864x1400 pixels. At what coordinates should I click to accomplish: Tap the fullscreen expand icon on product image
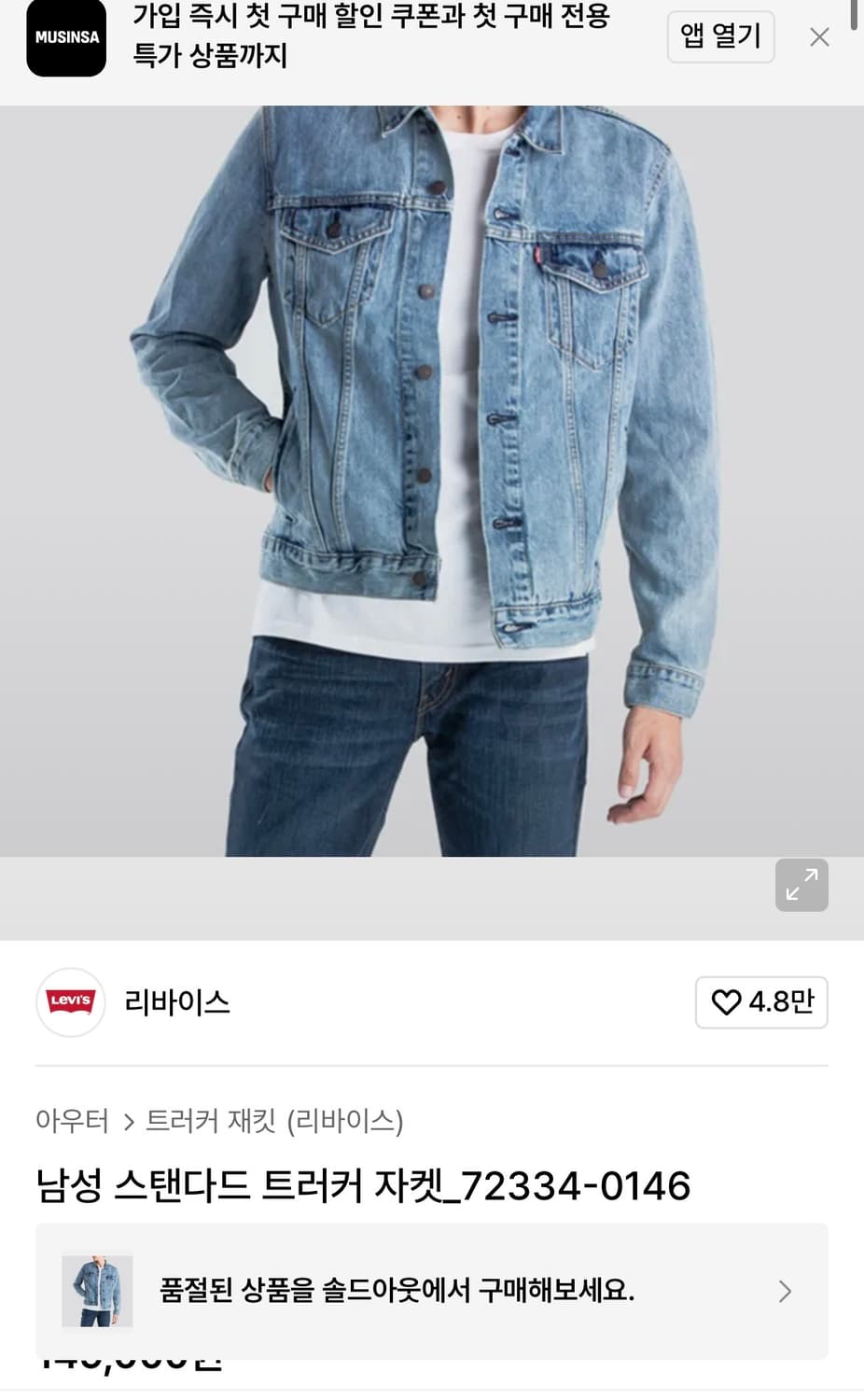(801, 885)
